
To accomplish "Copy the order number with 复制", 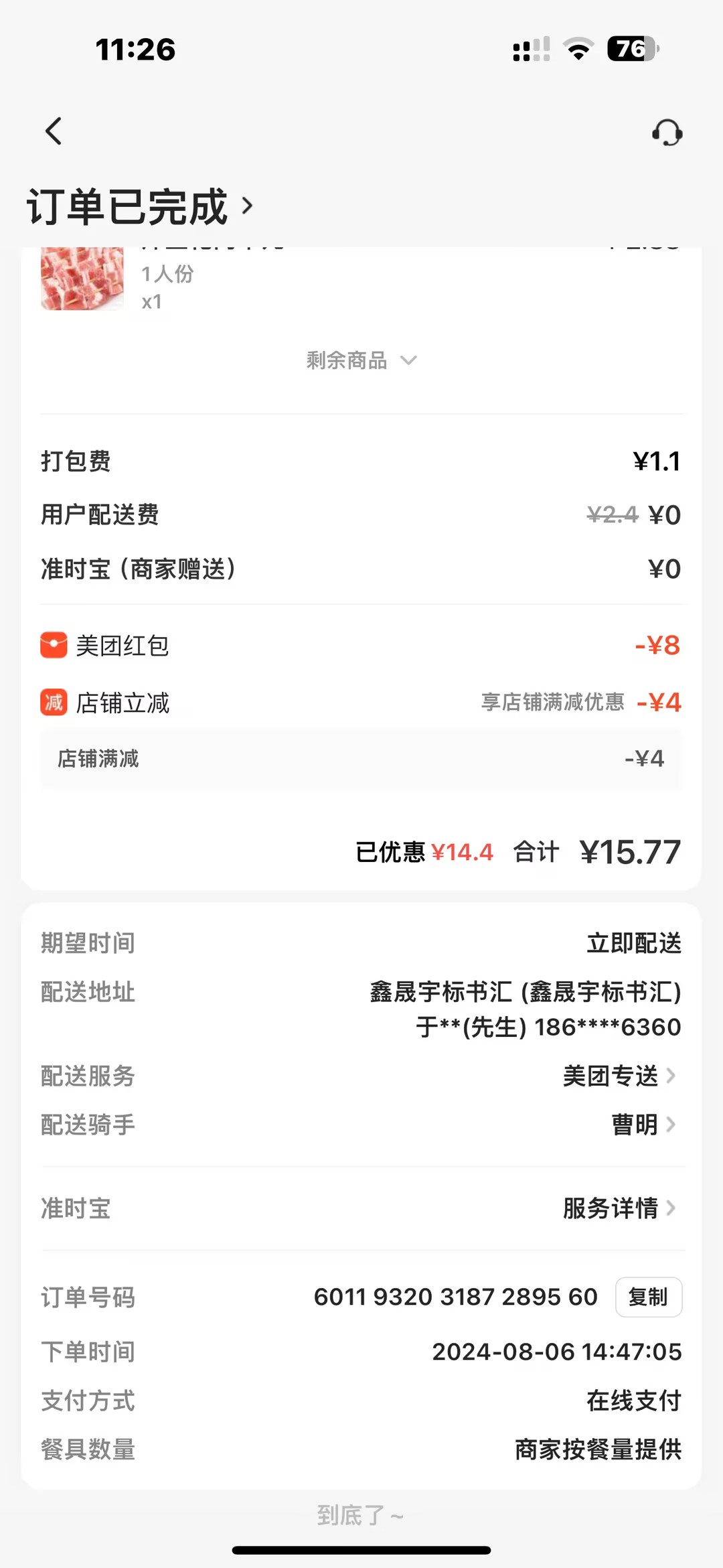I will [x=648, y=1297].
